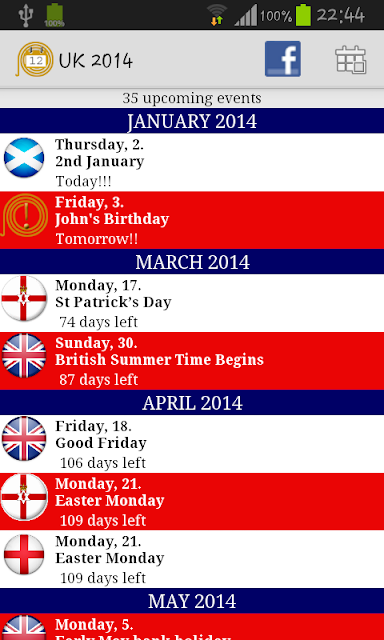This screenshot has height=640, width=384.
Task: Open the Facebook icon in the app bar
Action: pyautogui.click(x=283, y=59)
